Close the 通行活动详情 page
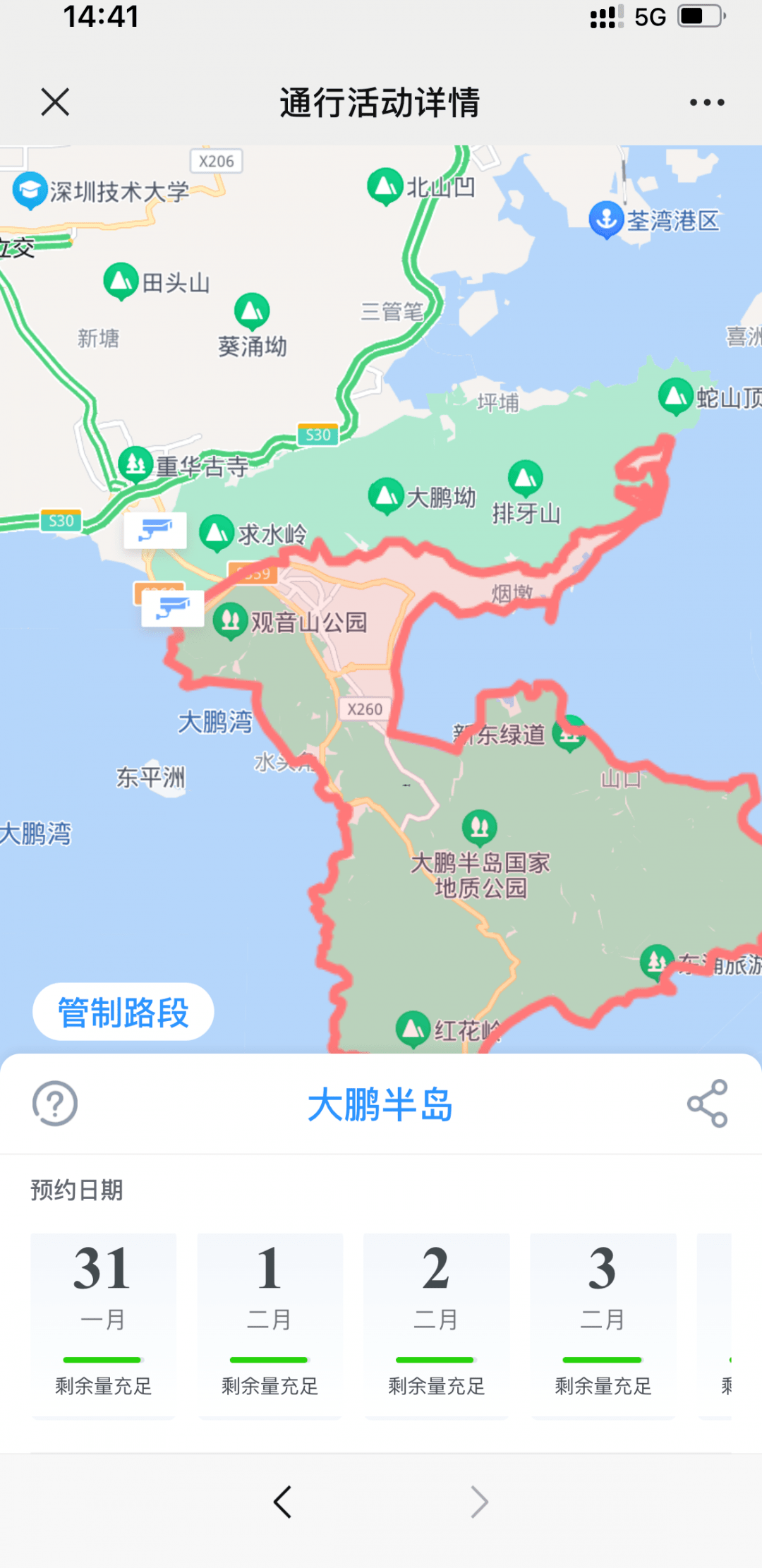This screenshot has height=1568, width=762. pos(55,102)
